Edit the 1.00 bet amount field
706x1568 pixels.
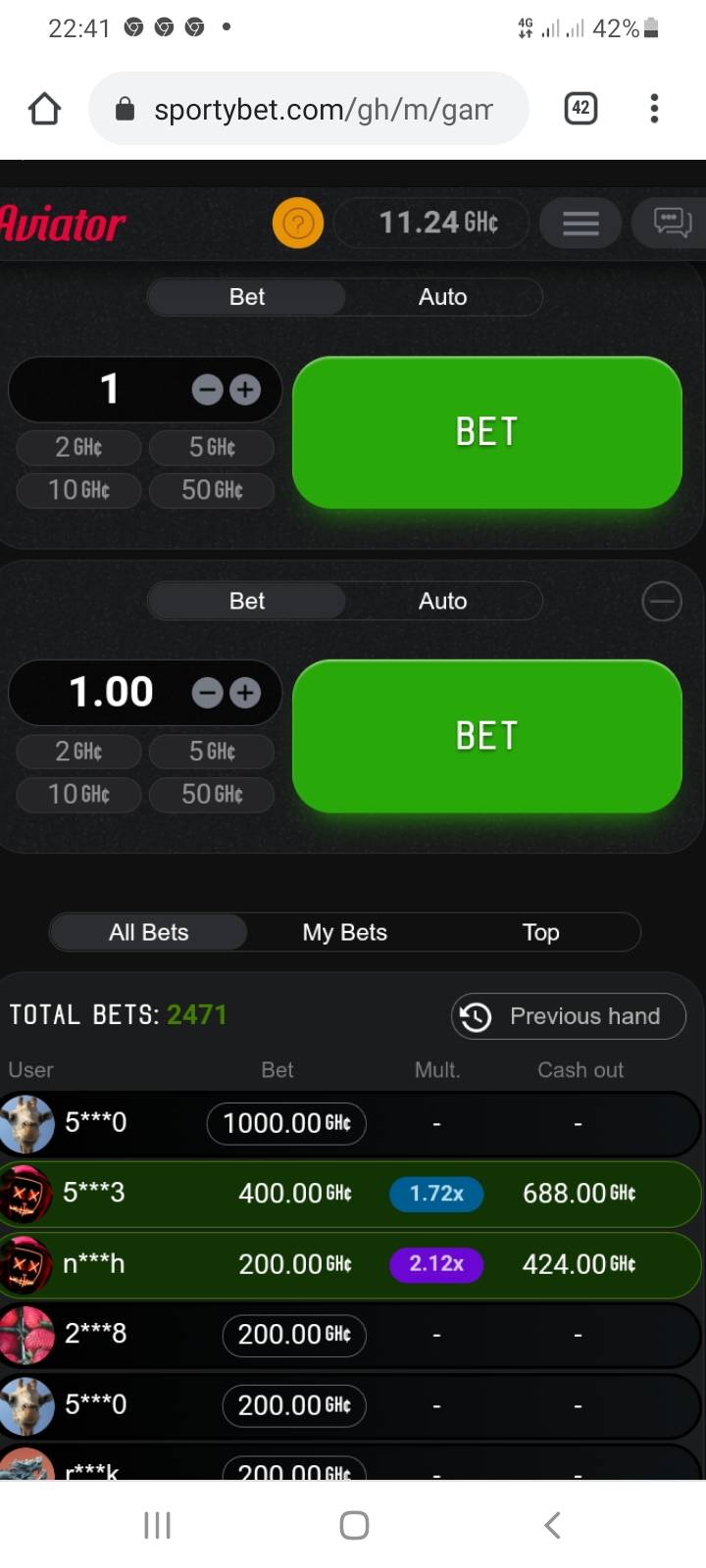111,693
